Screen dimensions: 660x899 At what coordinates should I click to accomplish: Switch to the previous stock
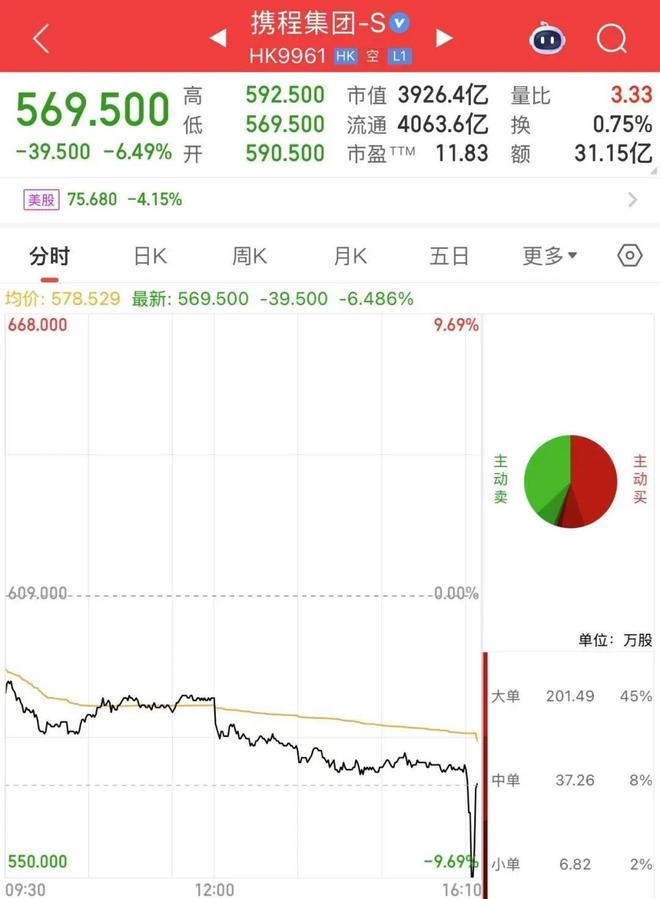(216, 38)
